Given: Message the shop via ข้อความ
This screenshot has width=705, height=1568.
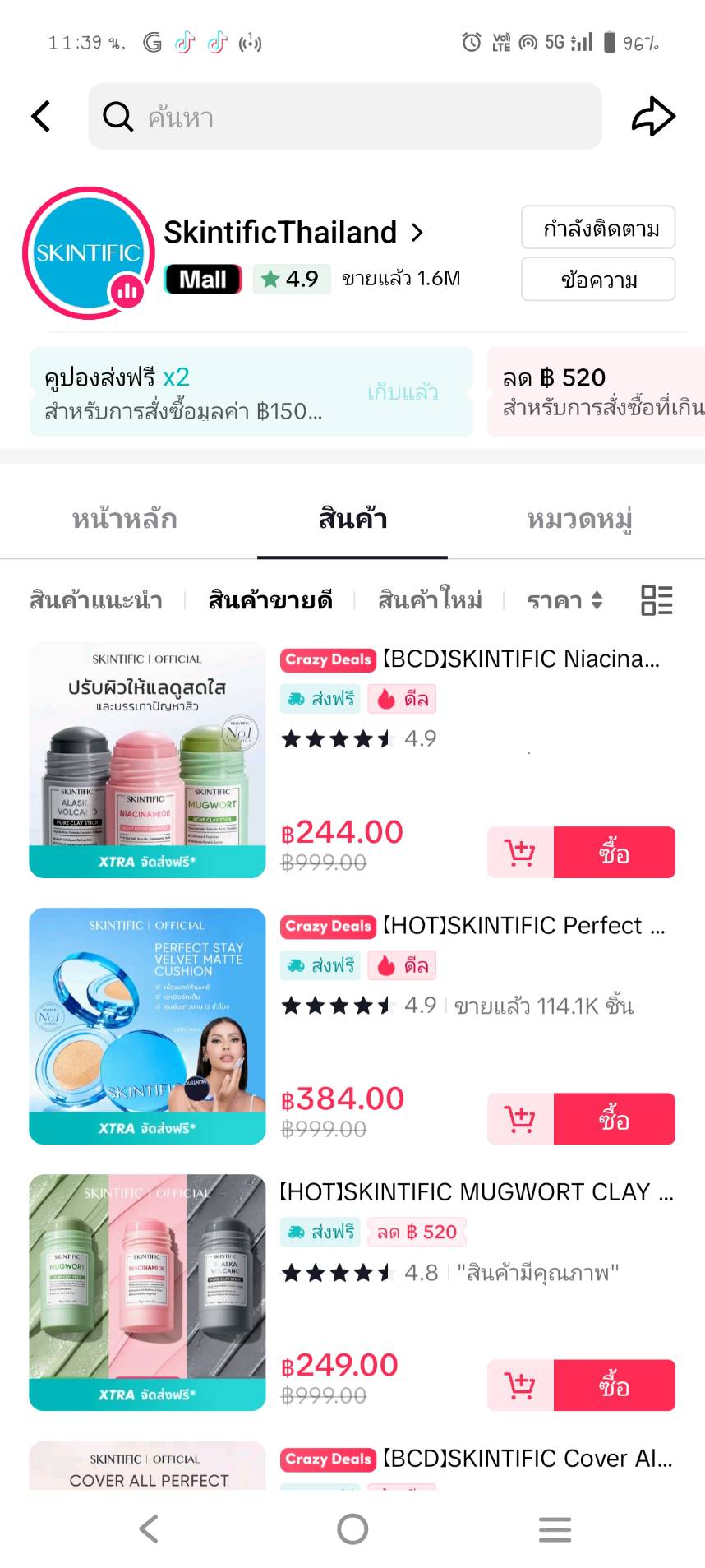Looking at the screenshot, I should point(598,280).
